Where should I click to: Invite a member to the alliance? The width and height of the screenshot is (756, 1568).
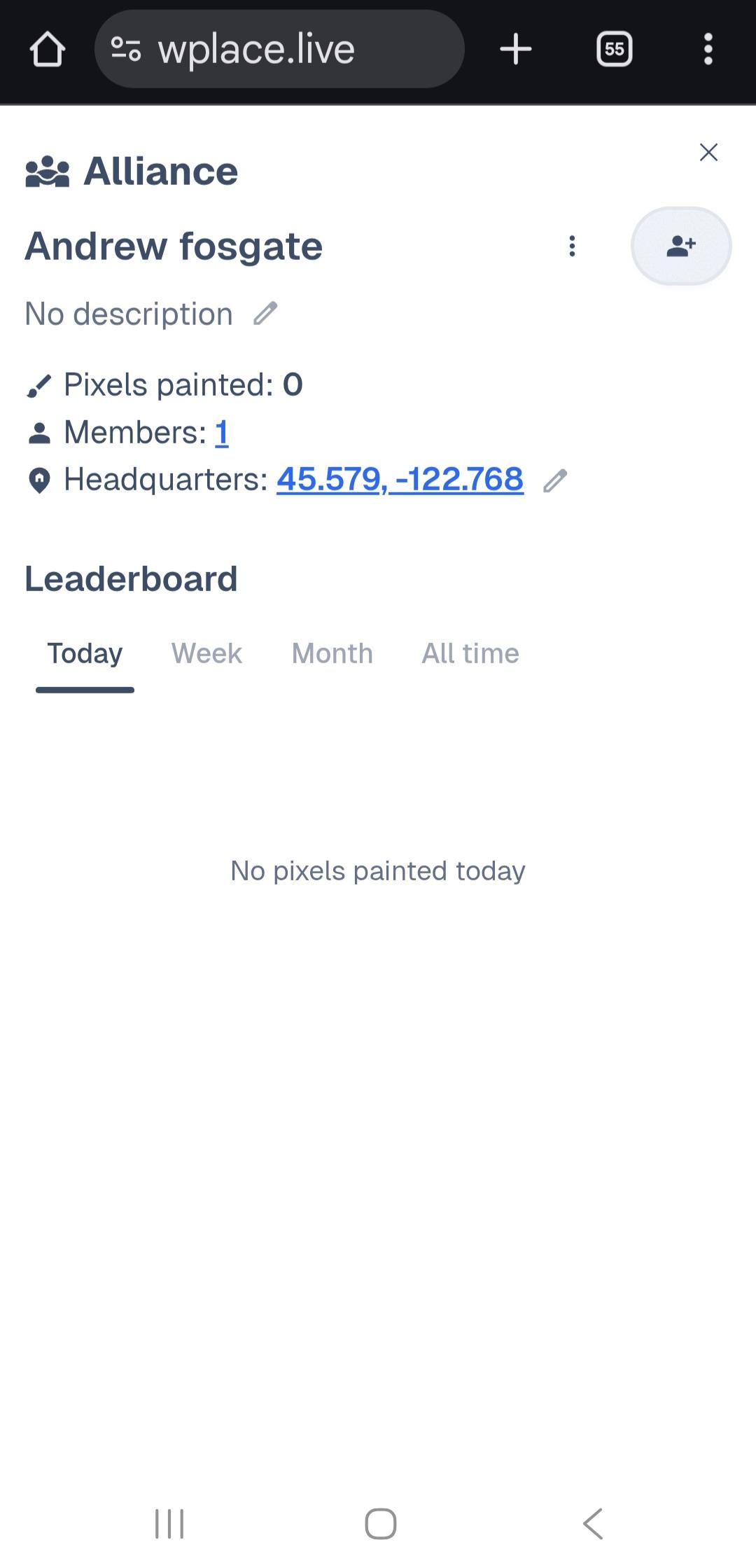click(x=680, y=246)
